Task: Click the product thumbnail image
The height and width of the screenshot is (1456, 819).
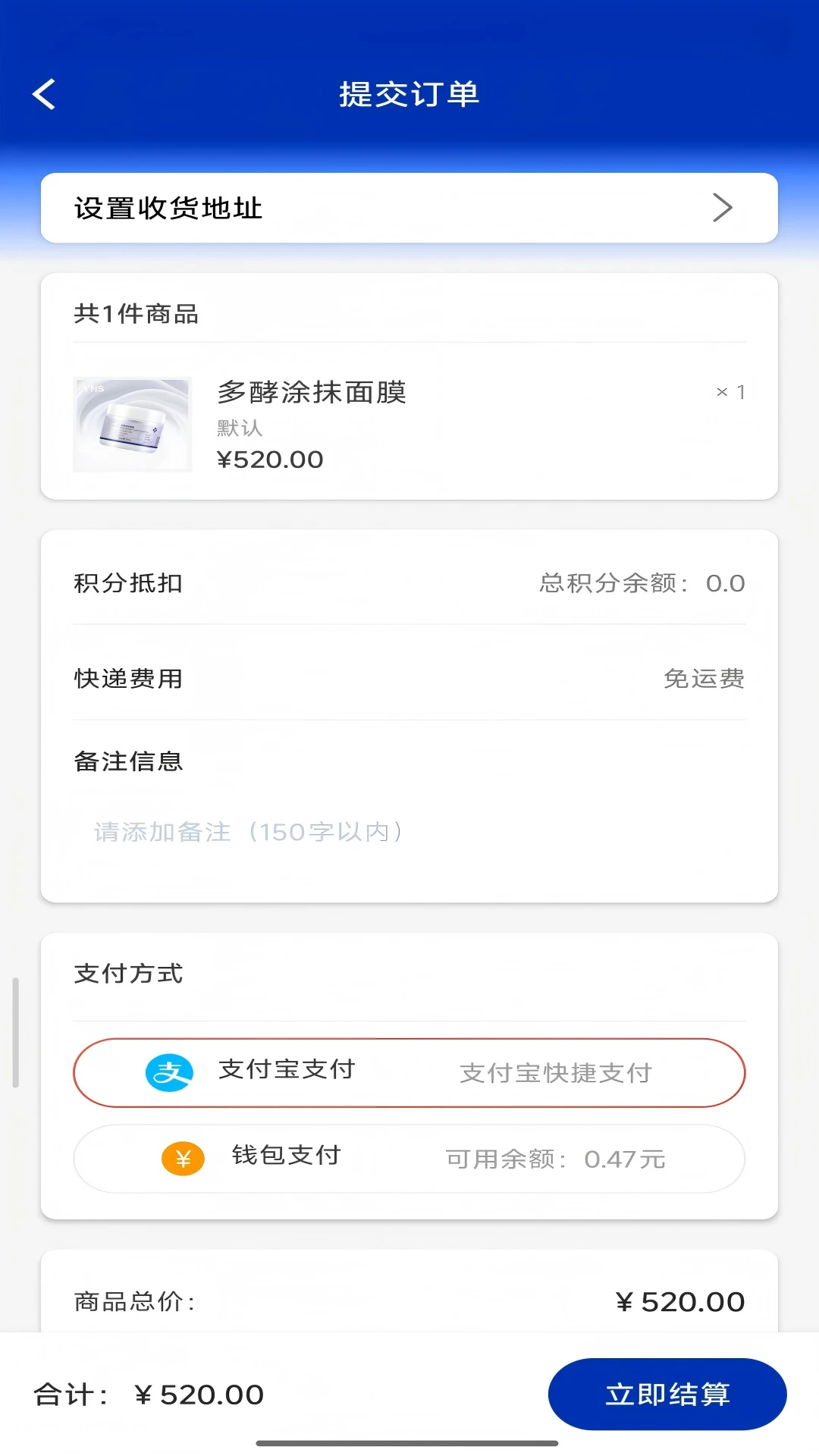Action: coord(132,425)
